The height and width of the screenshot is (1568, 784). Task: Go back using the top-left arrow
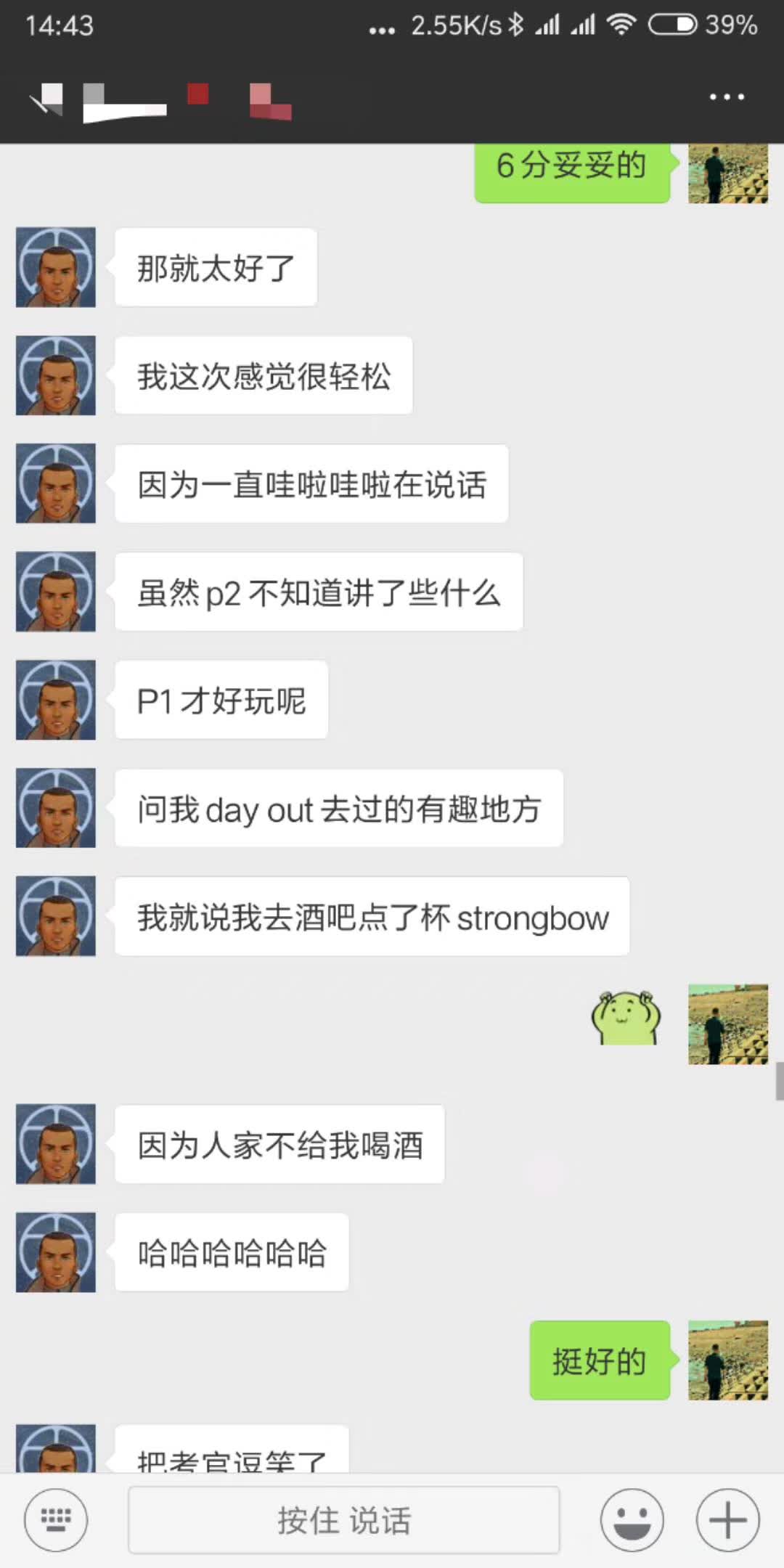coord(46,99)
